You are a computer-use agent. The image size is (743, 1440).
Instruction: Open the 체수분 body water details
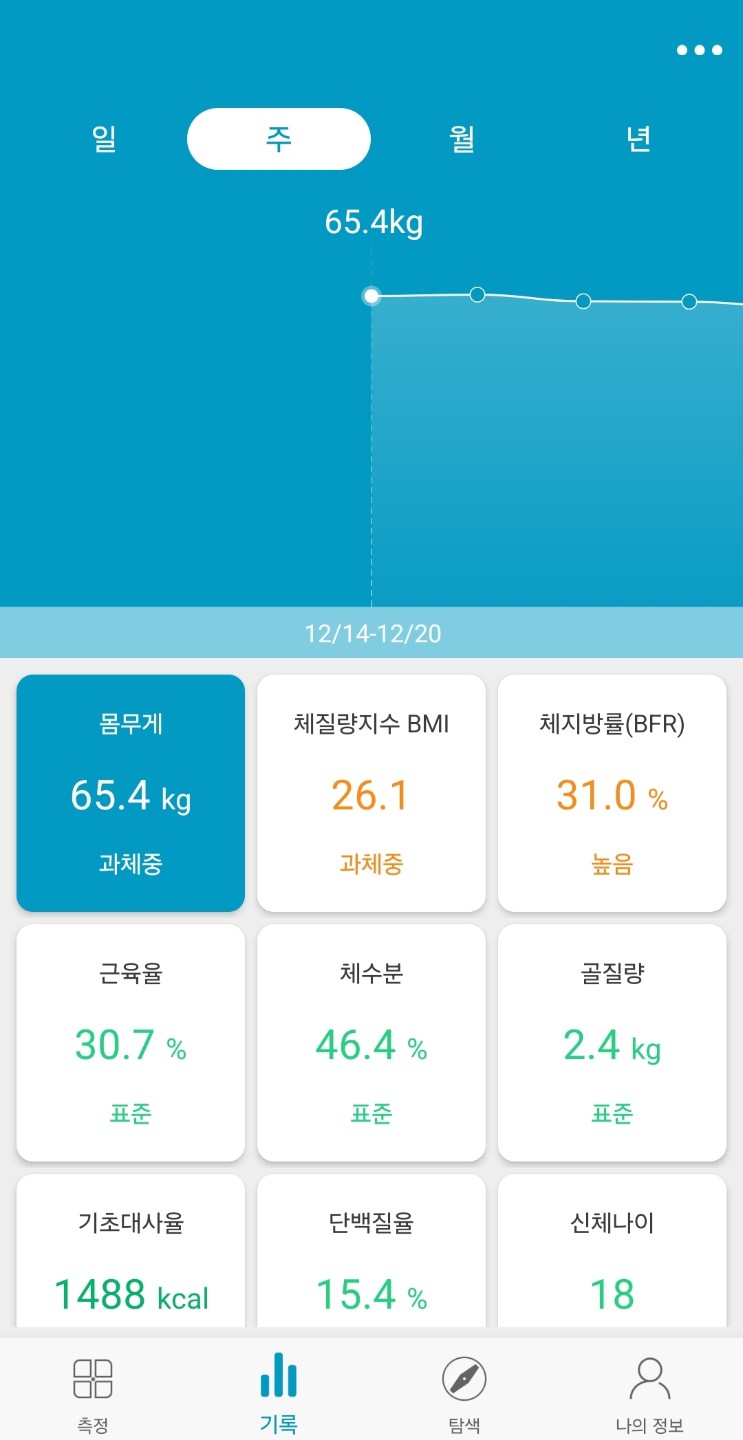coord(371,1042)
